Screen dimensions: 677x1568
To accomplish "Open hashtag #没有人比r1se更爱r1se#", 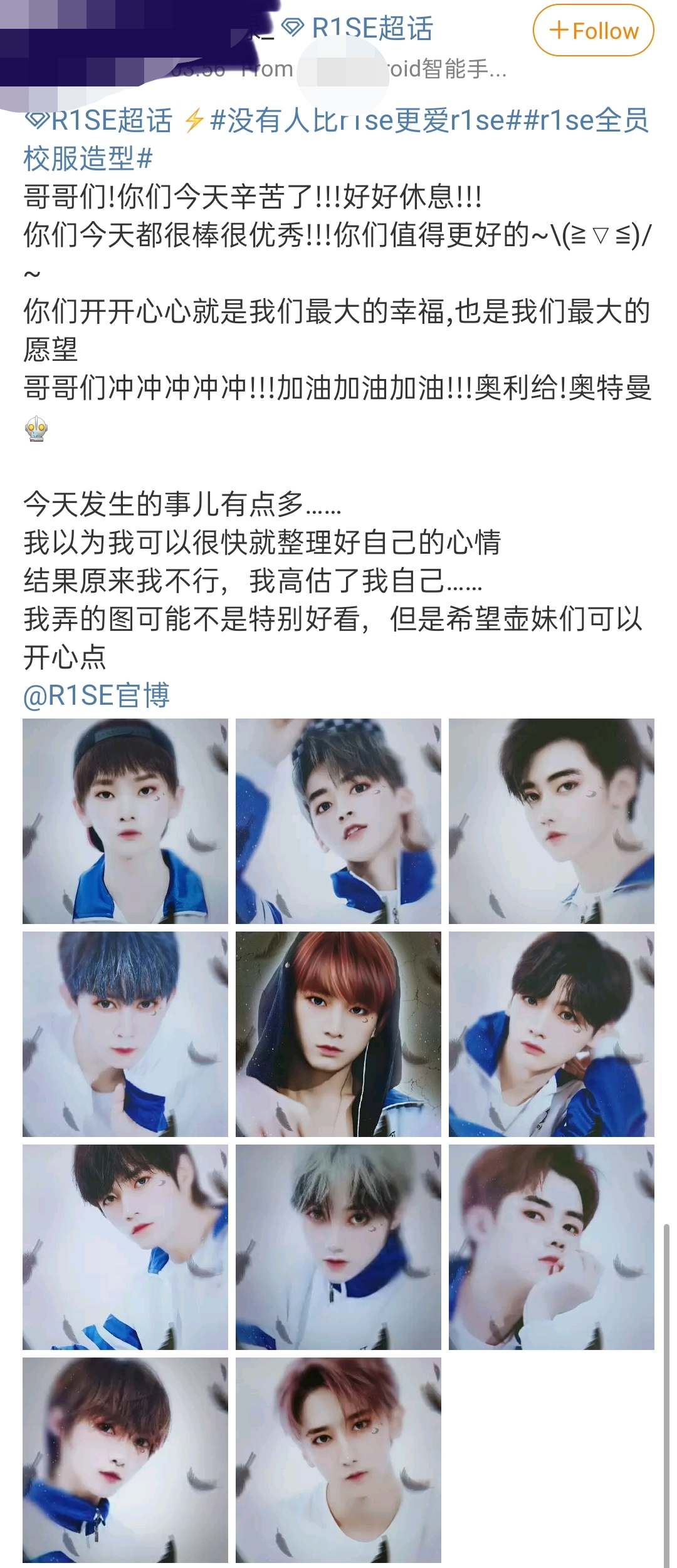I will click(357, 120).
